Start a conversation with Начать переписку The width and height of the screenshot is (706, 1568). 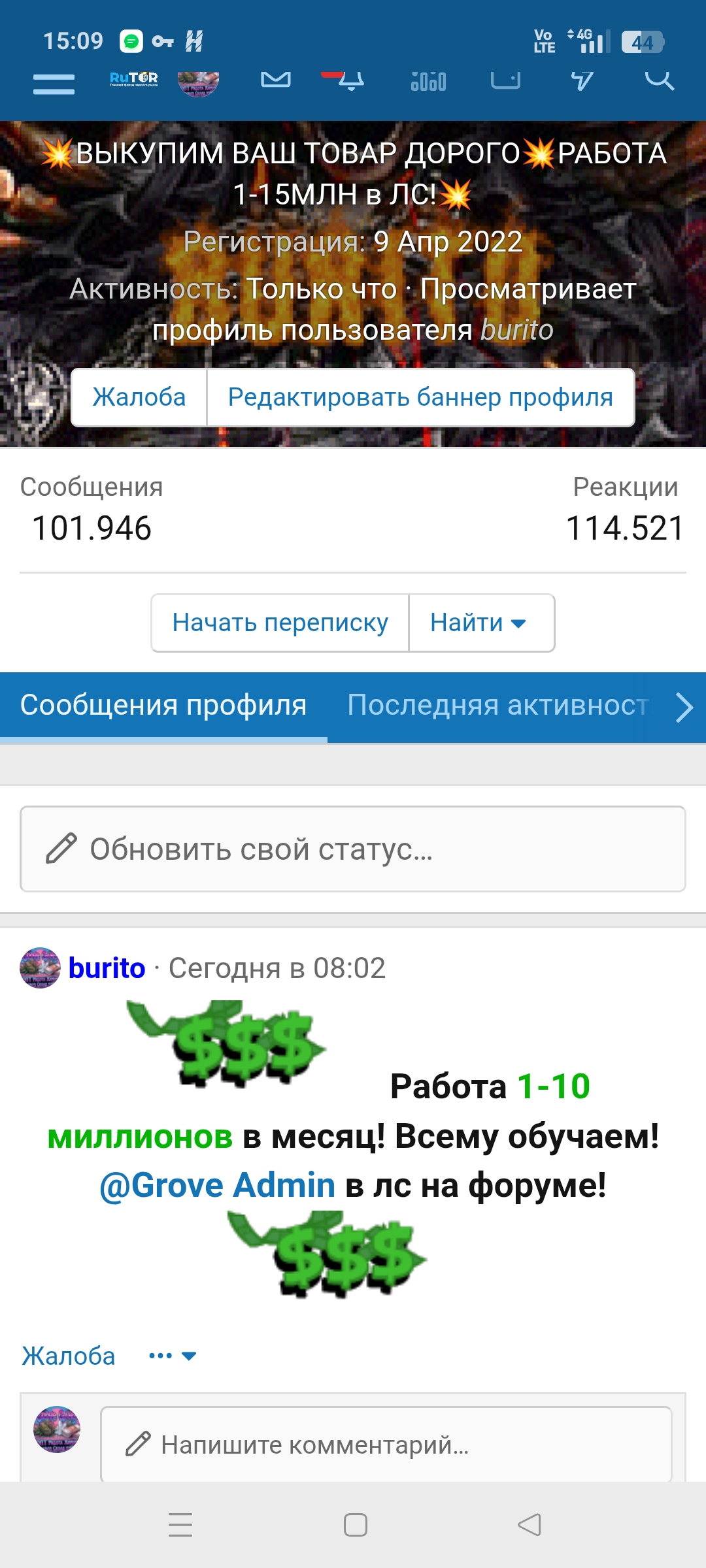click(x=280, y=623)
